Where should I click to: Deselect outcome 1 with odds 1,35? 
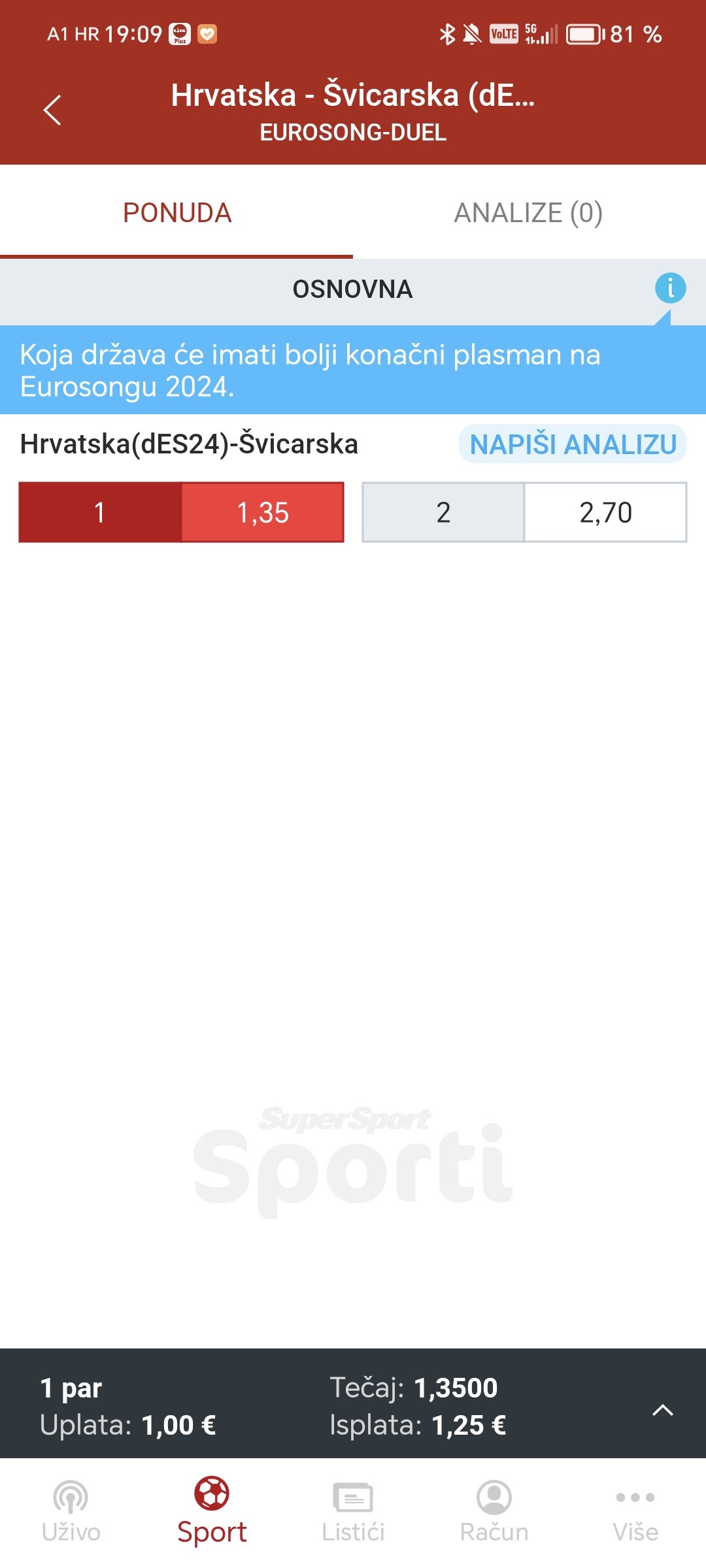(x=181, y=512)
